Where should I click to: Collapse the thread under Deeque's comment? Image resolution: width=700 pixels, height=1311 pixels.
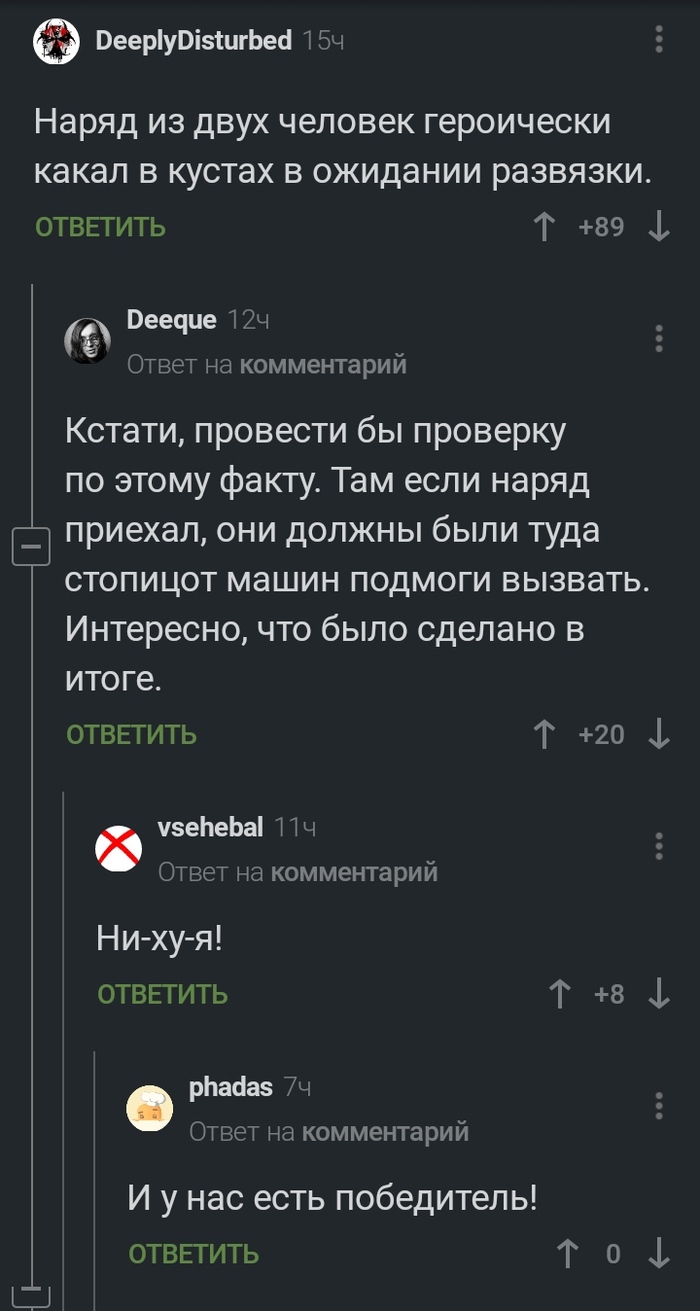[x=32, y=548]
